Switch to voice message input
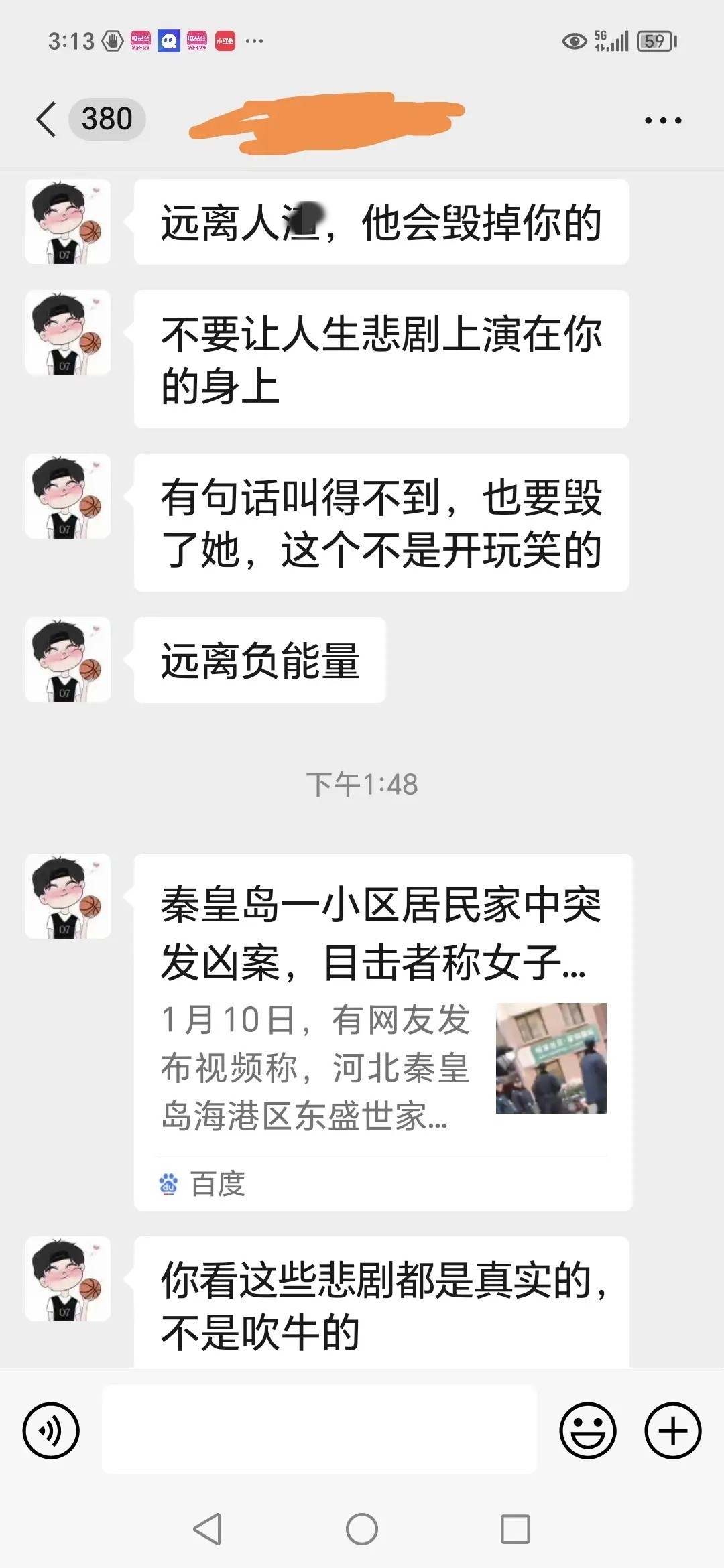The height and width of the screenshot is (1568, 724). 51,1431
